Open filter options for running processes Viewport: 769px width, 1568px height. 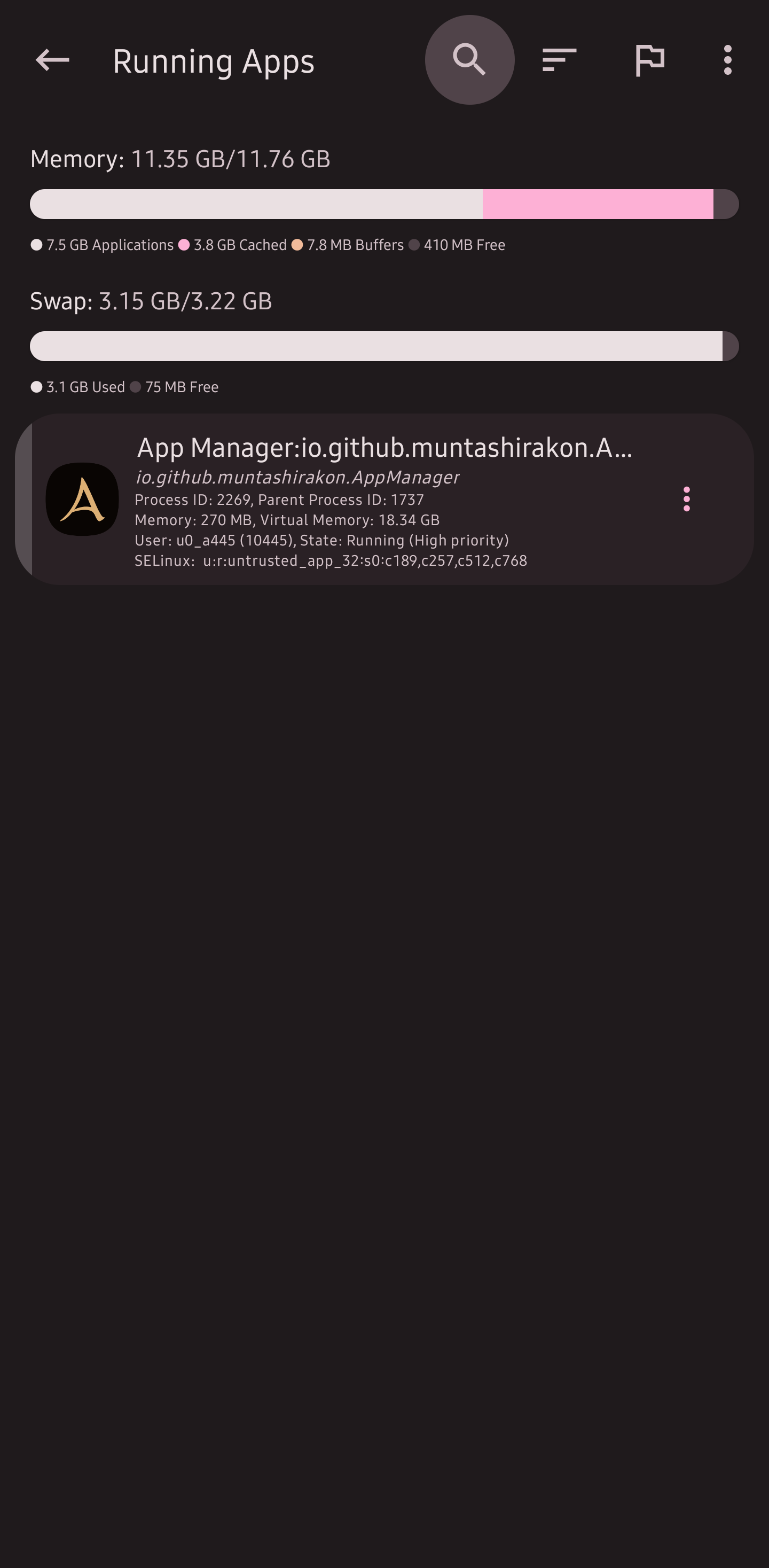coord(650,59)
